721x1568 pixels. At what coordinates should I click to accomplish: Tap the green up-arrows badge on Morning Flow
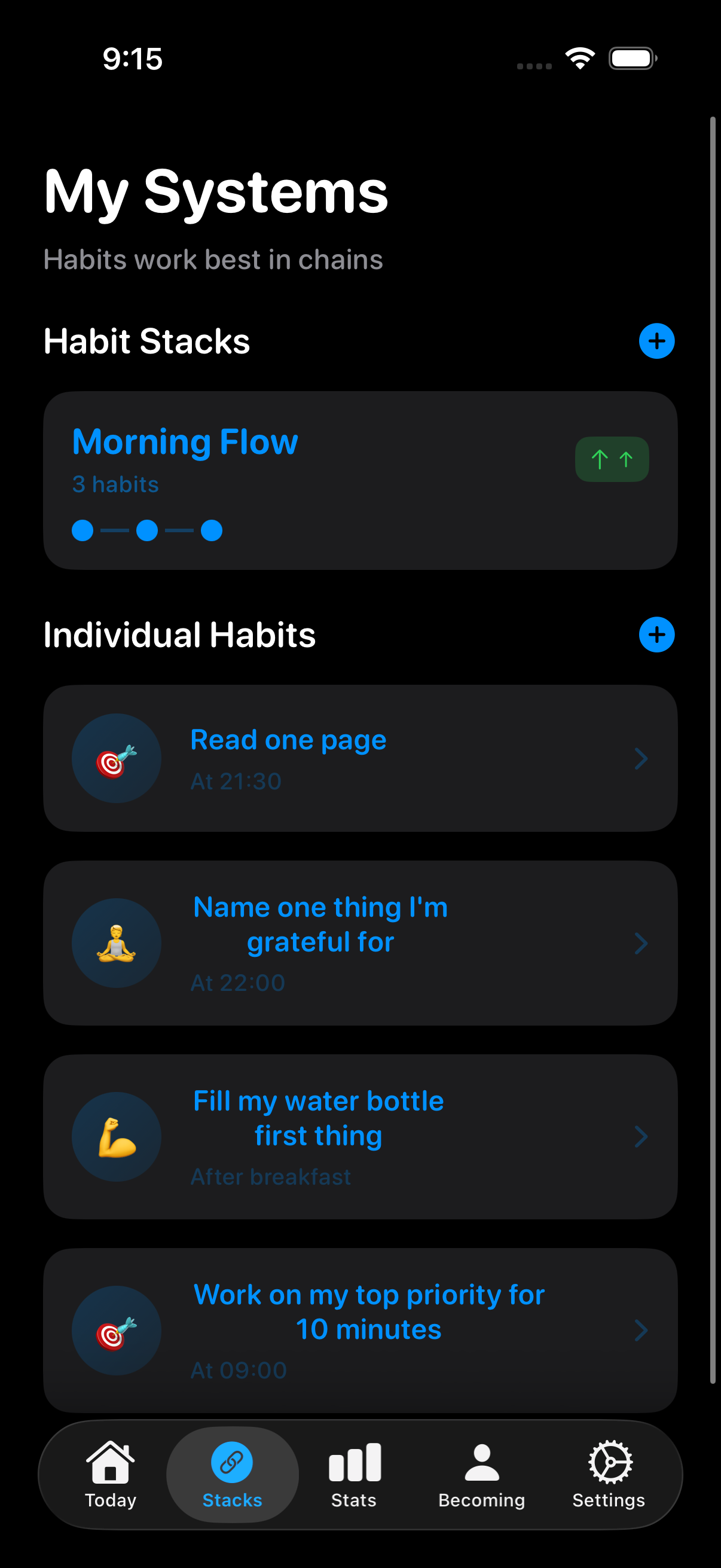[612, 459]
